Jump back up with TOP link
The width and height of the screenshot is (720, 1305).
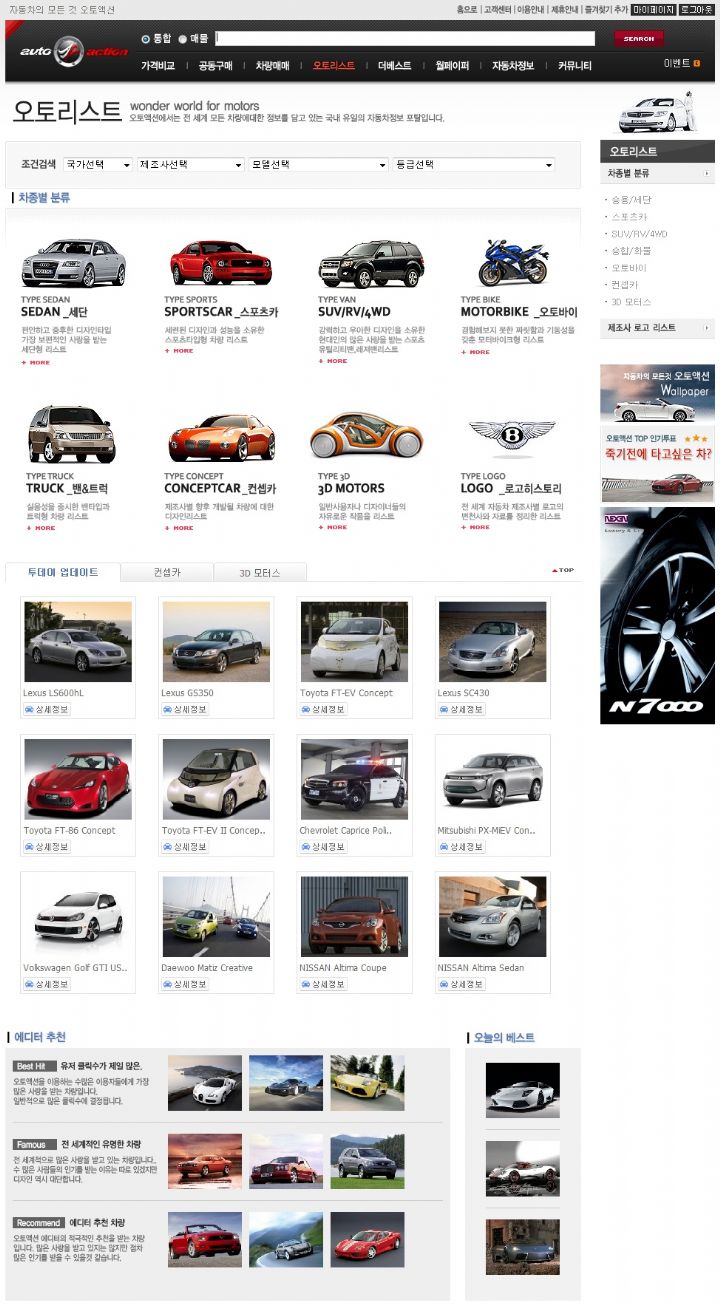coord(563,570)
